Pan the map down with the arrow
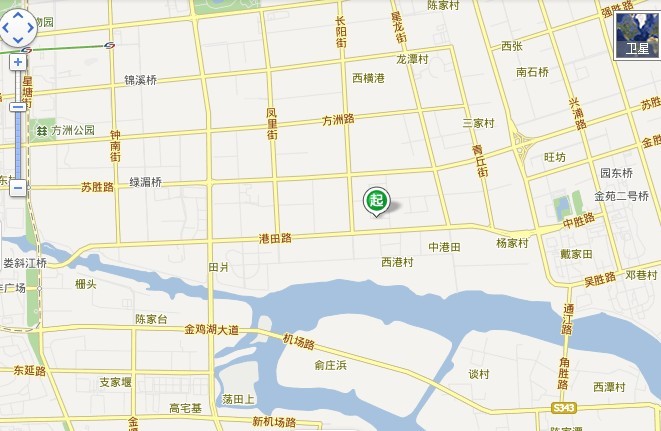Viewport: 661px width, 431px height. point(18,40)
